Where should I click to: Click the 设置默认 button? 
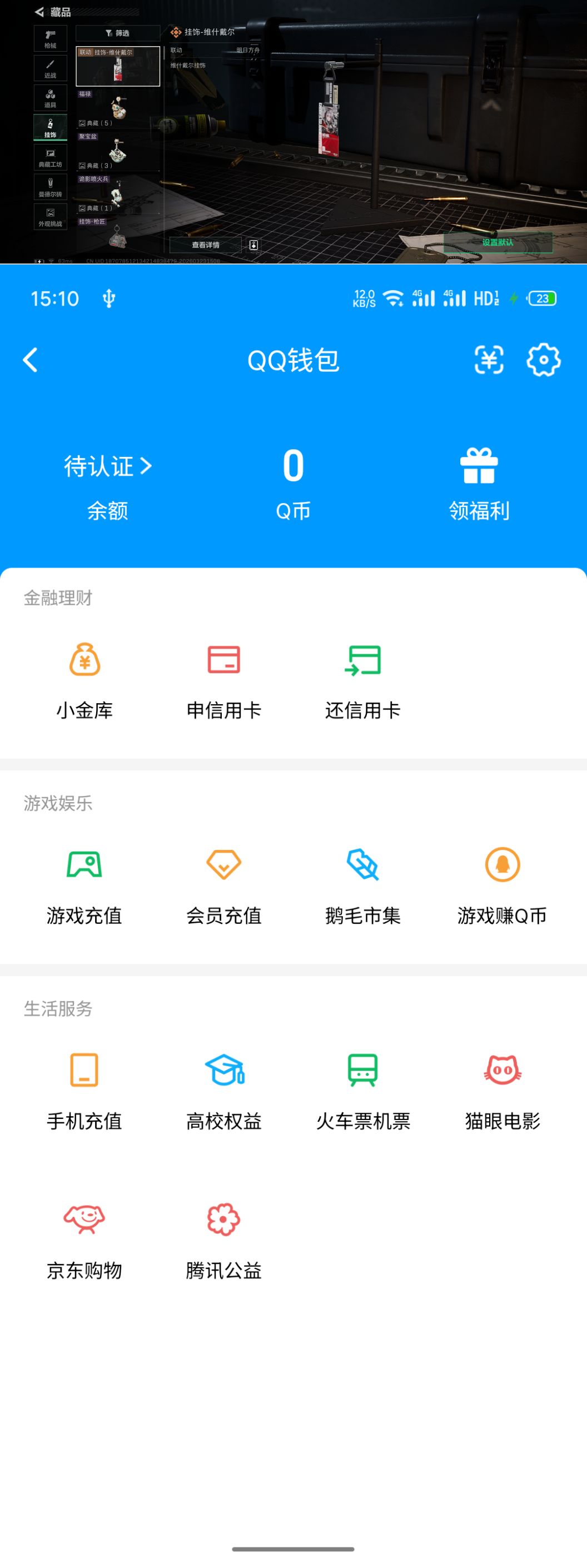pos(499,241)
